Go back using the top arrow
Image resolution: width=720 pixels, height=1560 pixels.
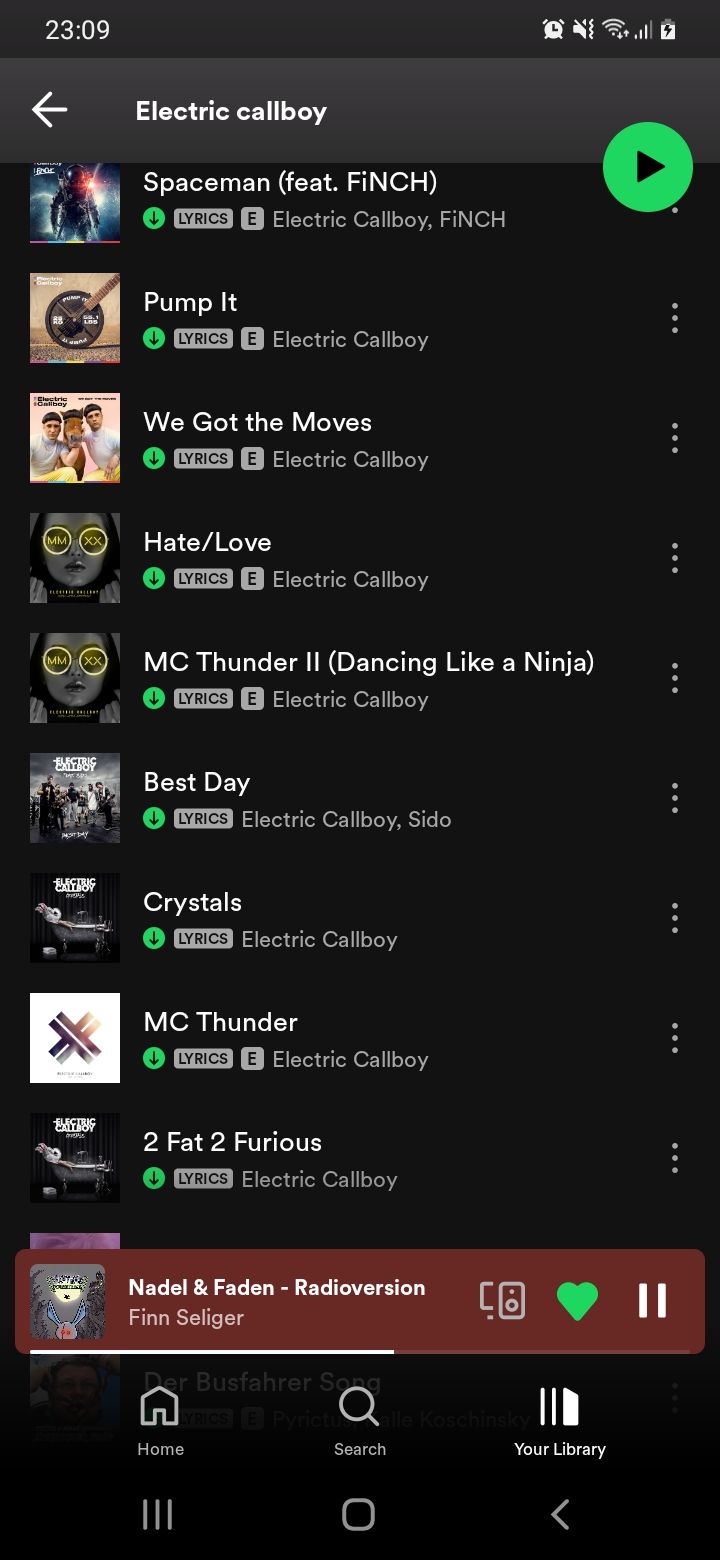49,110
